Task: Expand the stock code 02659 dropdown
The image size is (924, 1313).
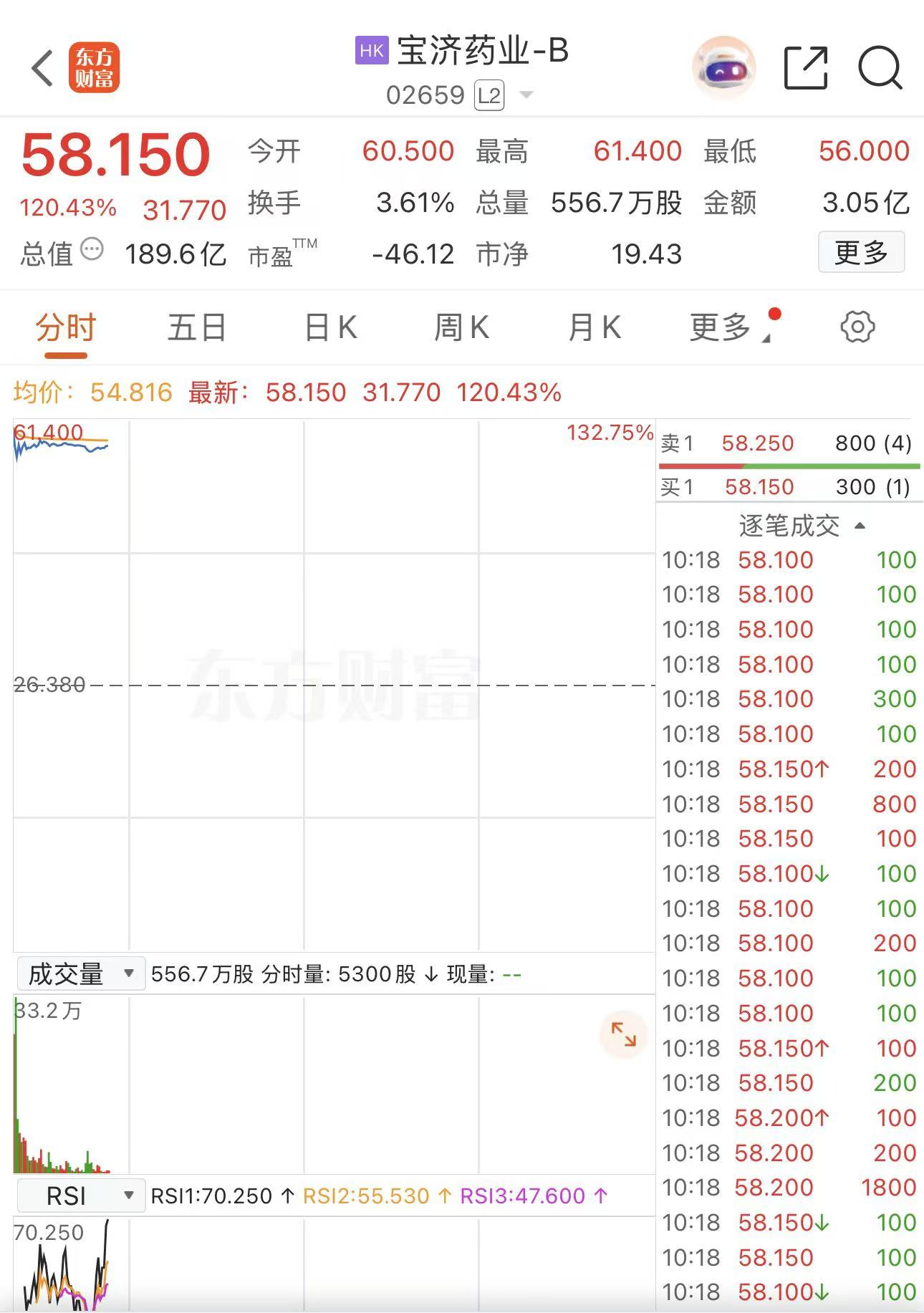Action: 526,95
